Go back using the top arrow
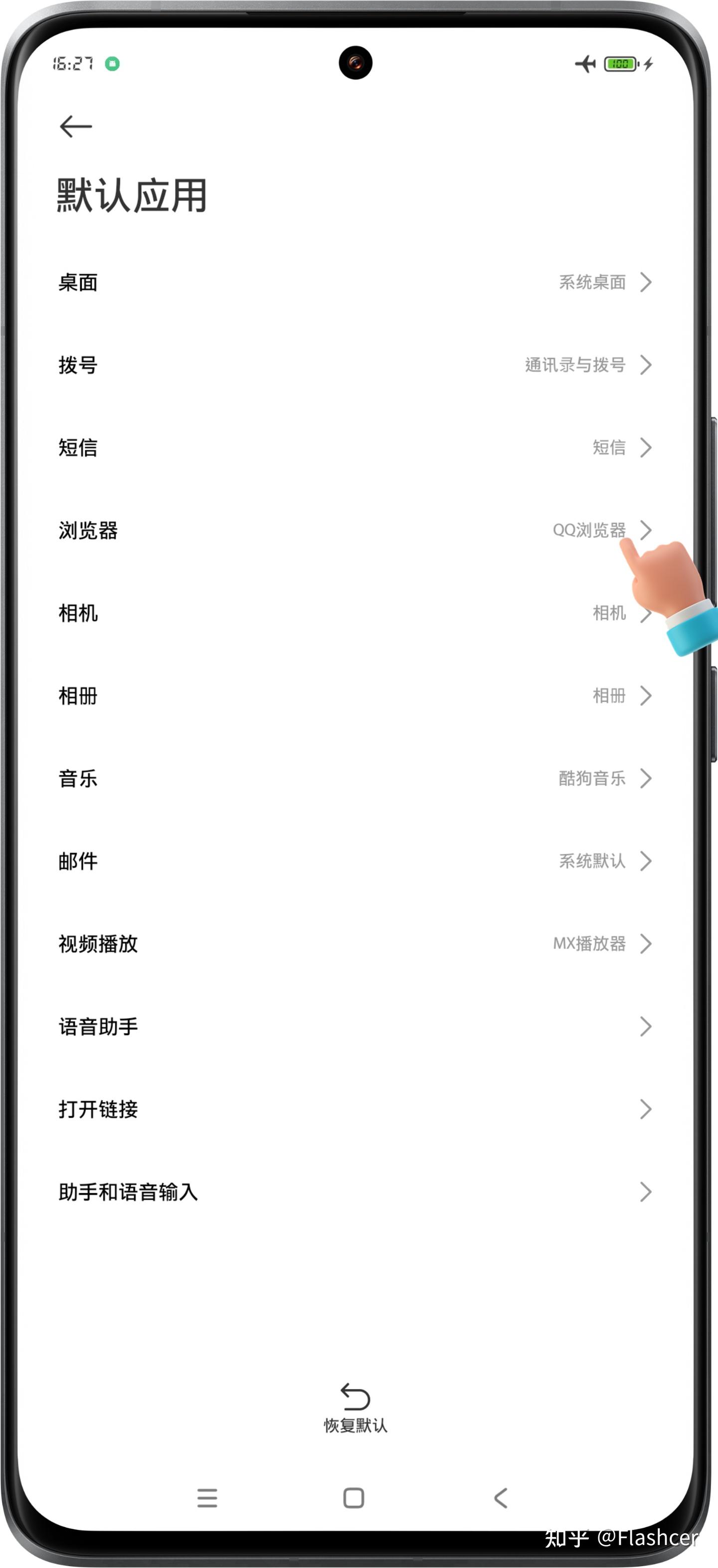This screenshot has width=718, height=1568. tap(75, 127)
